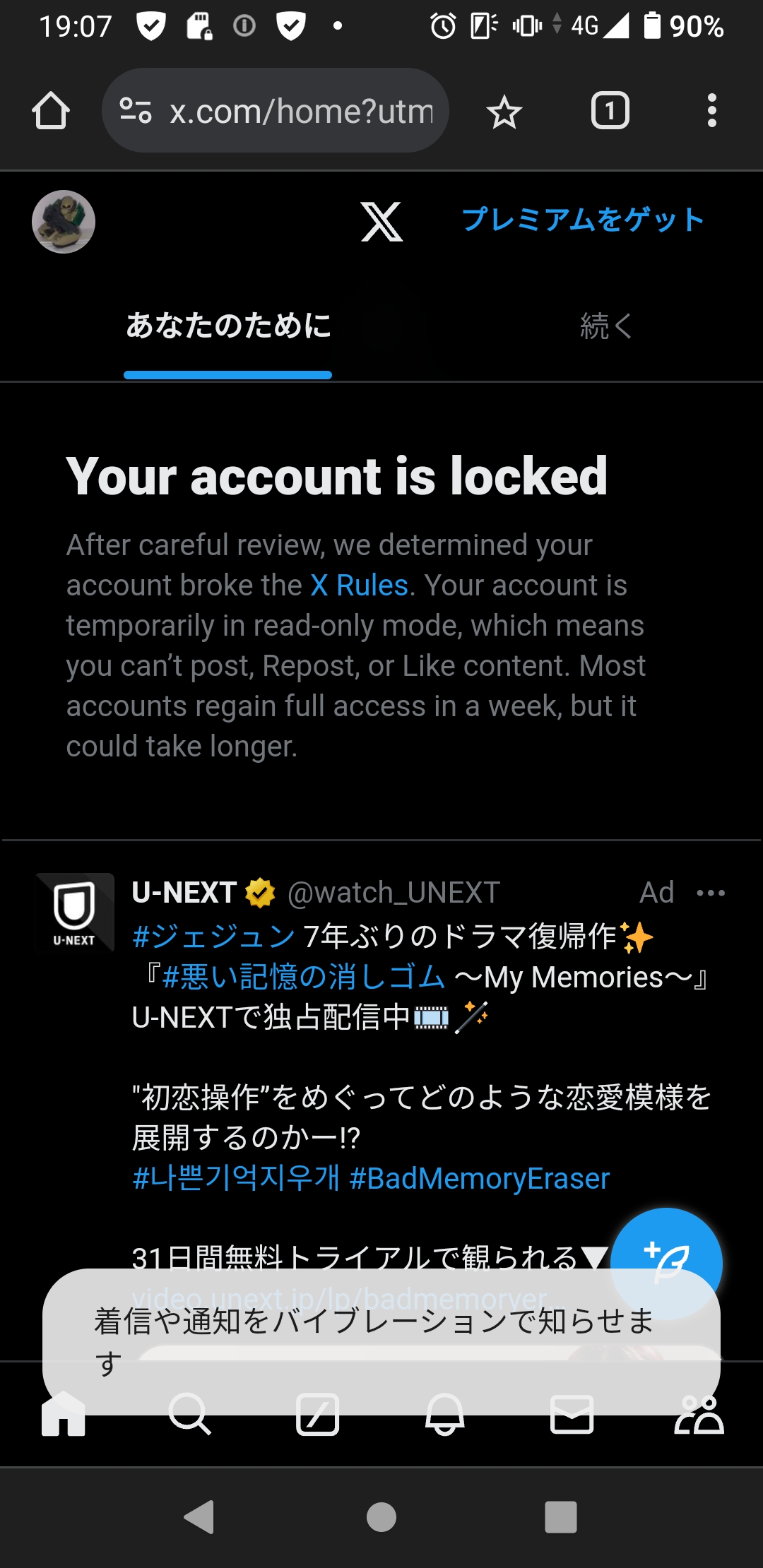Open the communities tab in bottom bar
The image size is (763, 1568).
[699, 1414]
